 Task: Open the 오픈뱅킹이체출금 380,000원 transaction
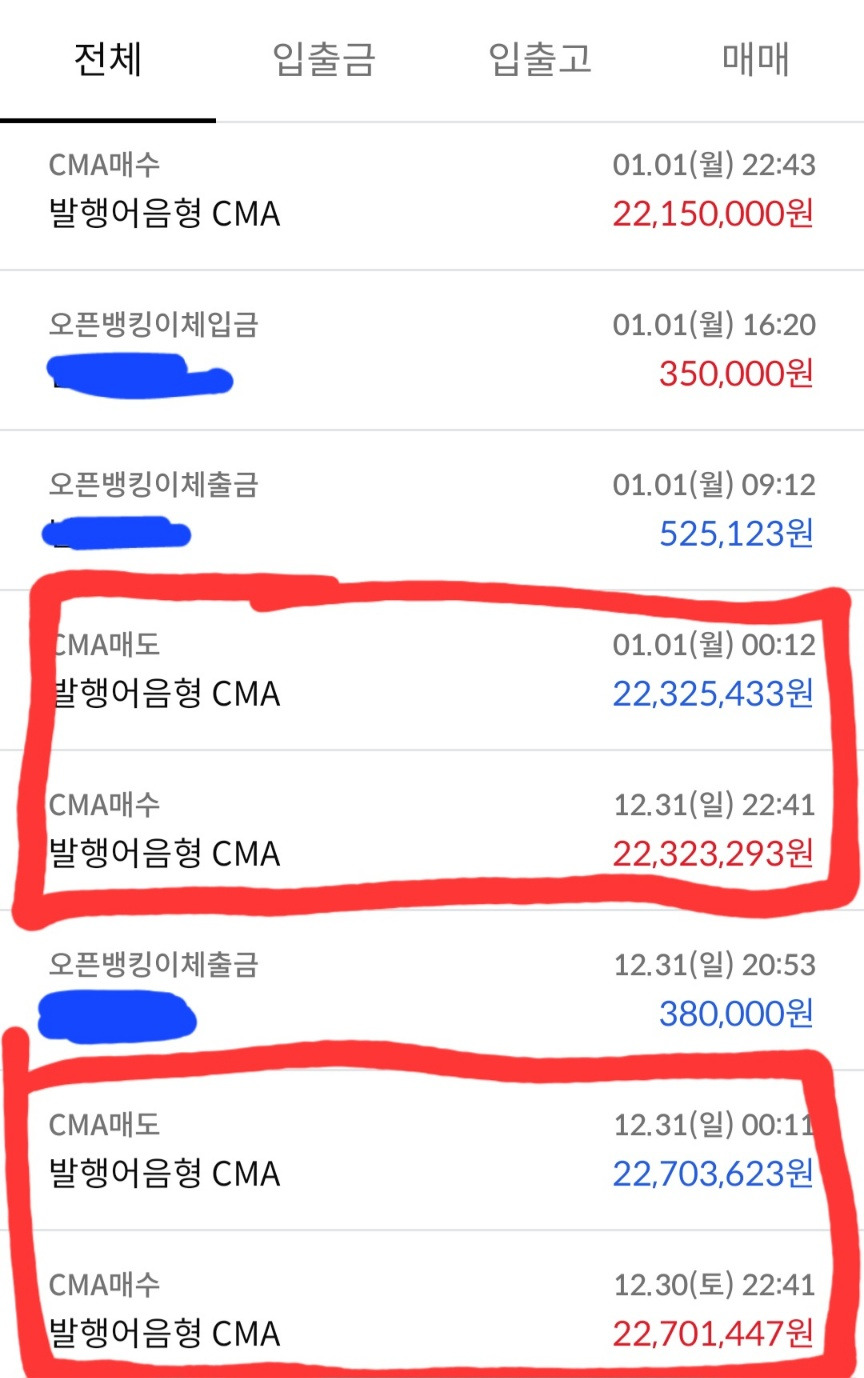[x=430, y=988]
